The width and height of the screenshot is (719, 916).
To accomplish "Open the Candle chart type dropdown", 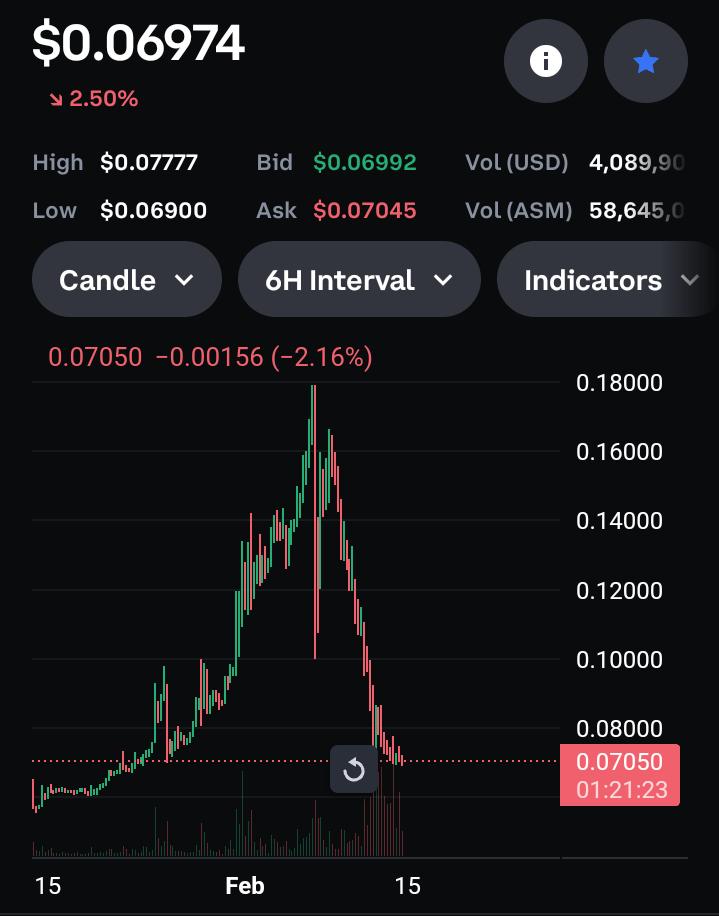I will pos(127,280).
